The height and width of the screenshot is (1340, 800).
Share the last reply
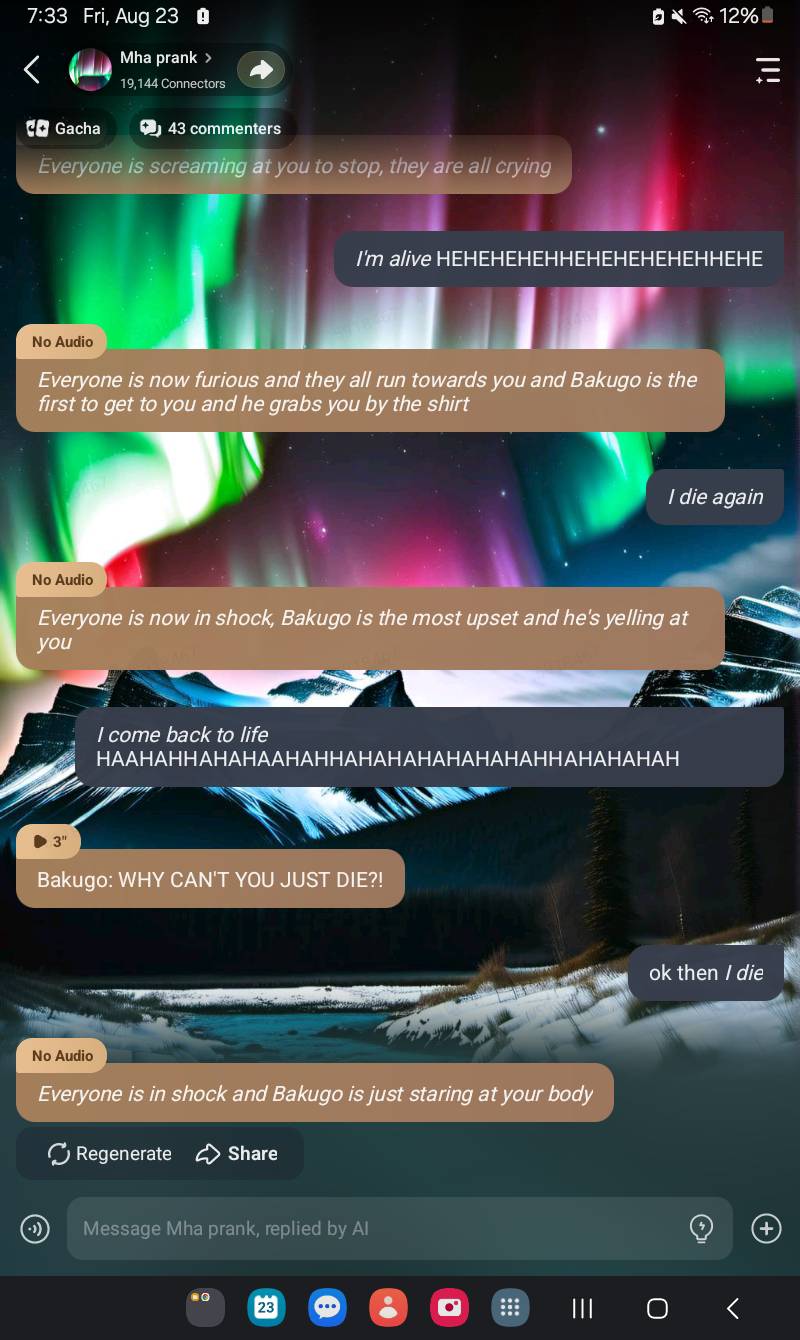237,1154
